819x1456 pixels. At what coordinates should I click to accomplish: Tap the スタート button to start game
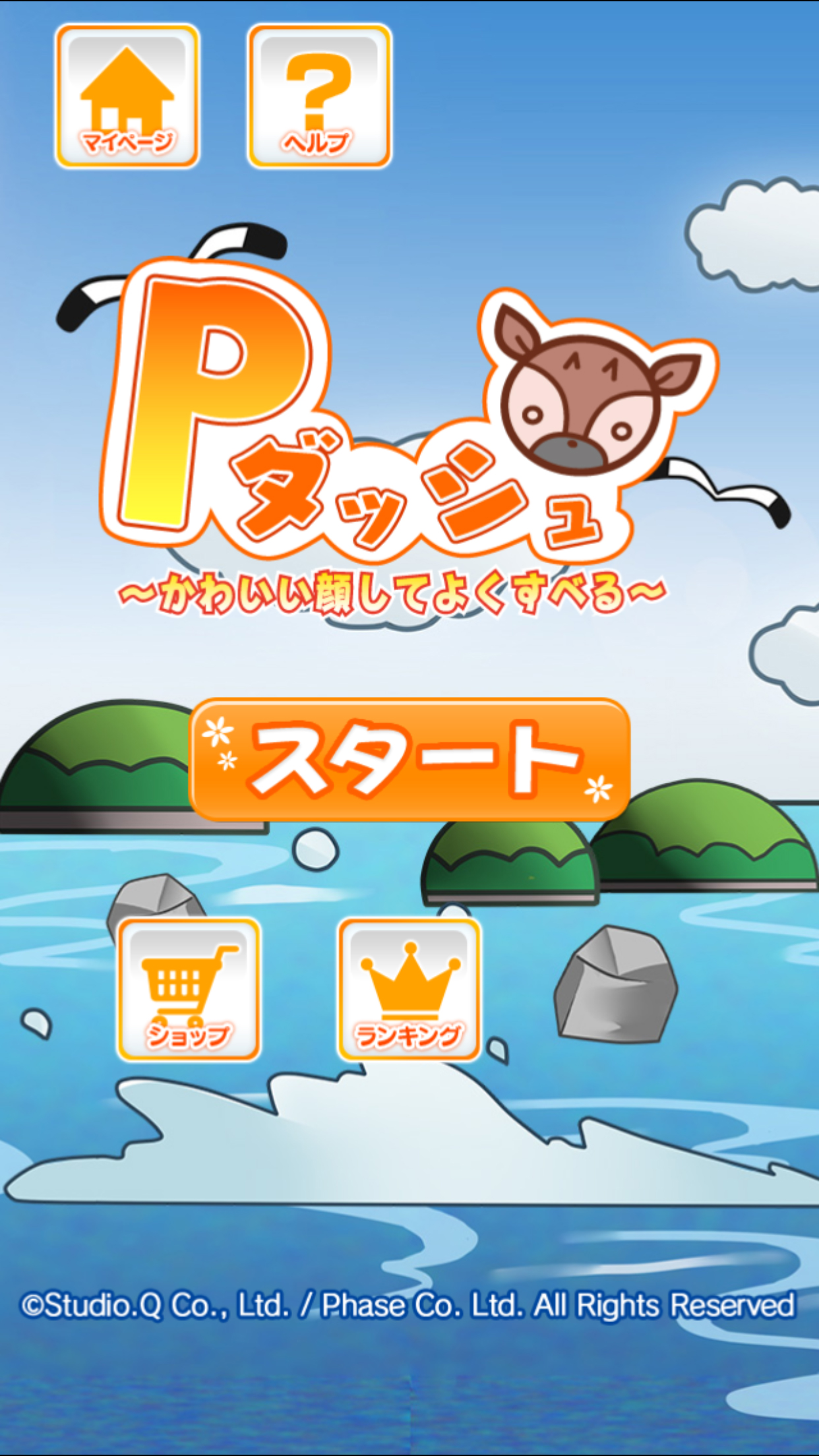409,760
